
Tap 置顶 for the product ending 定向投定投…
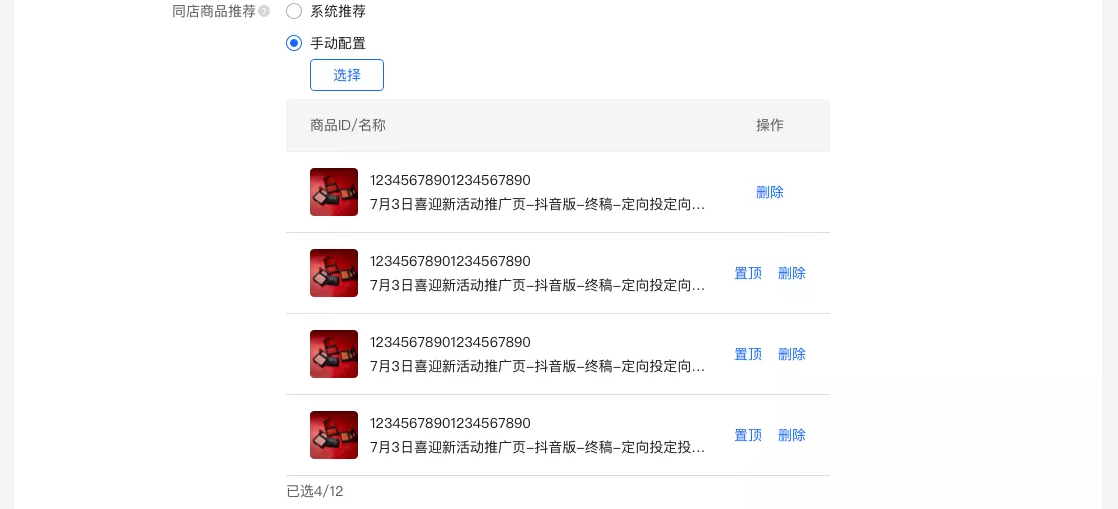(748, 435)
